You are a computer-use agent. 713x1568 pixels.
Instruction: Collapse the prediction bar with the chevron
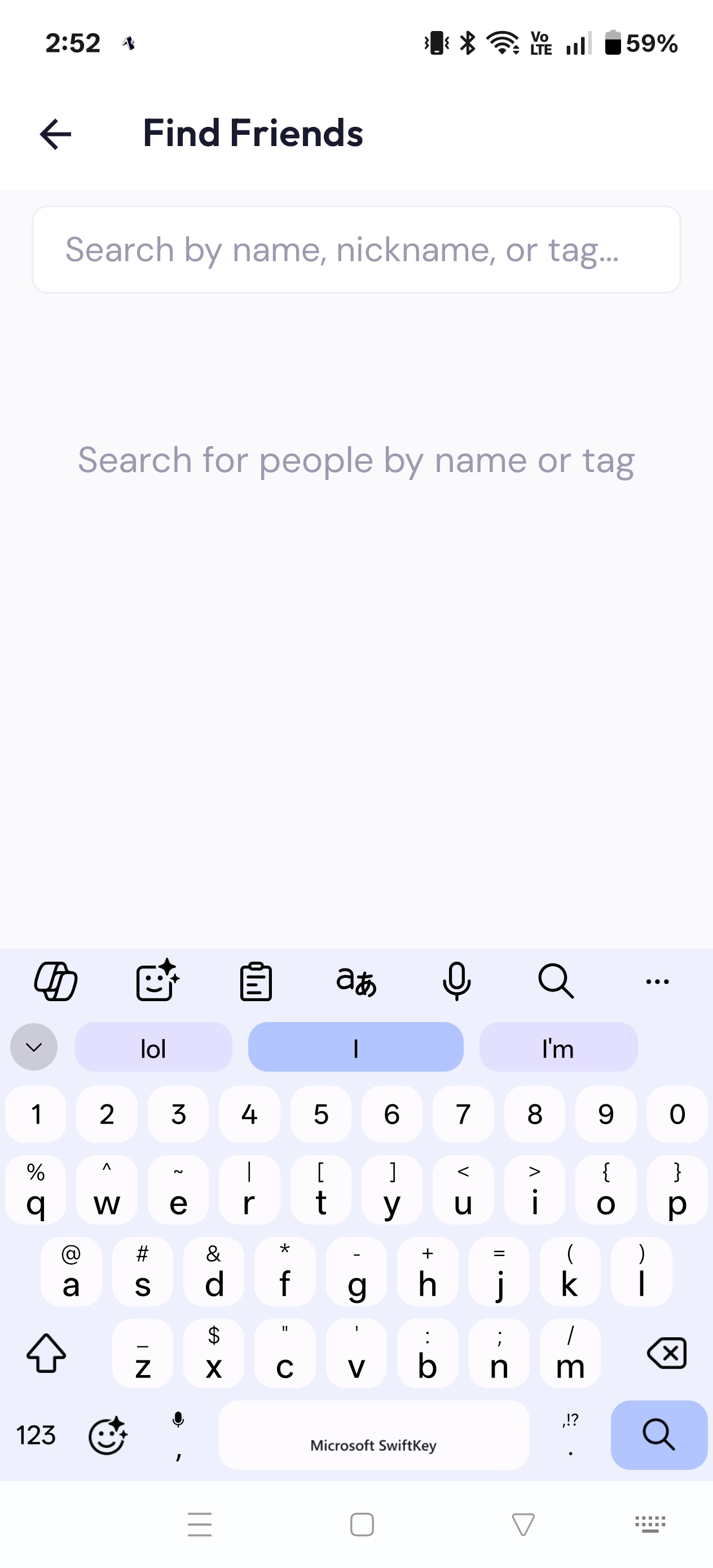click(x=33, y=1047)
